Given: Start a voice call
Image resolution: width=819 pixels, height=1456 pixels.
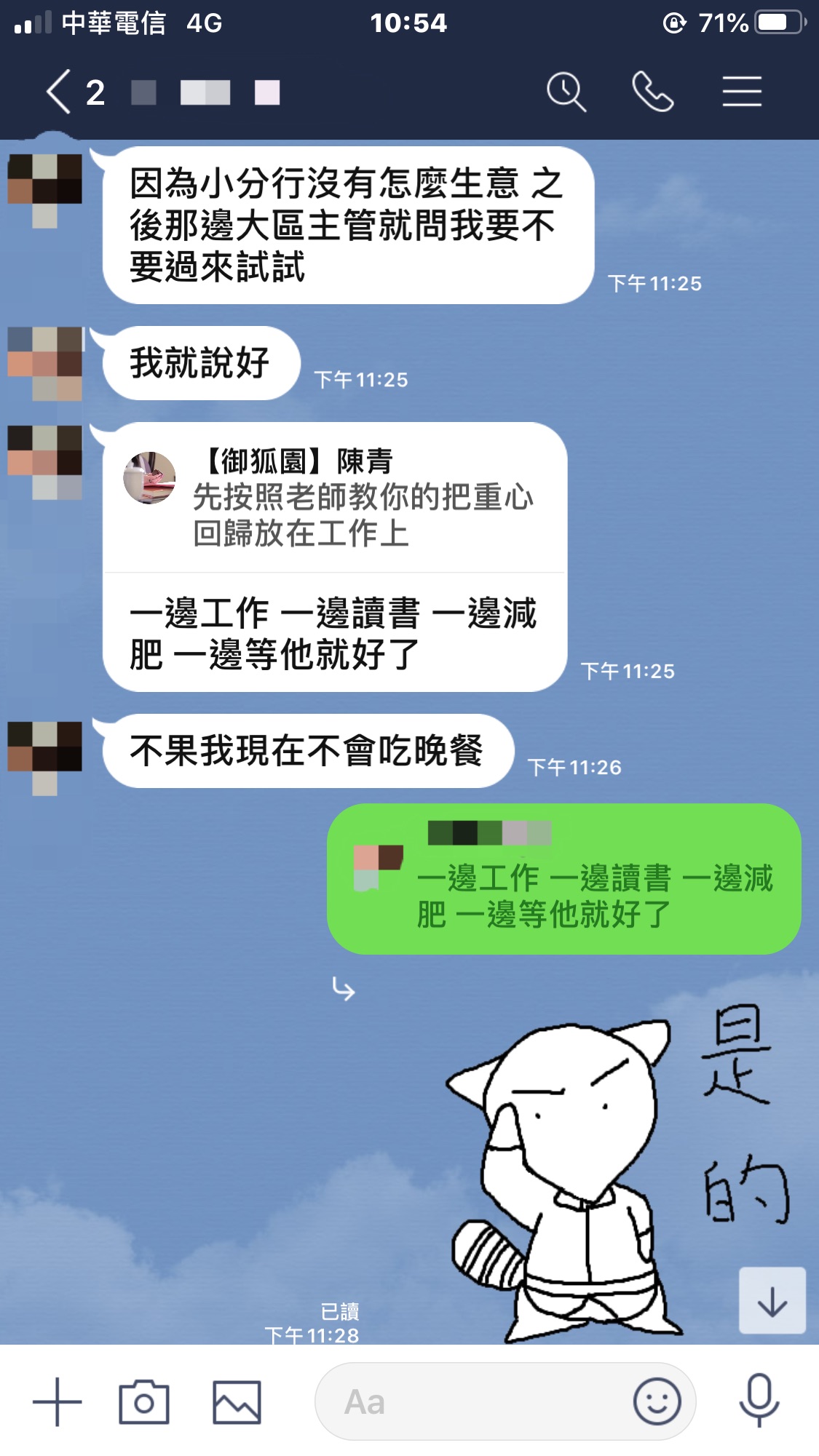Looking at the screenshot, I should 652,92.
